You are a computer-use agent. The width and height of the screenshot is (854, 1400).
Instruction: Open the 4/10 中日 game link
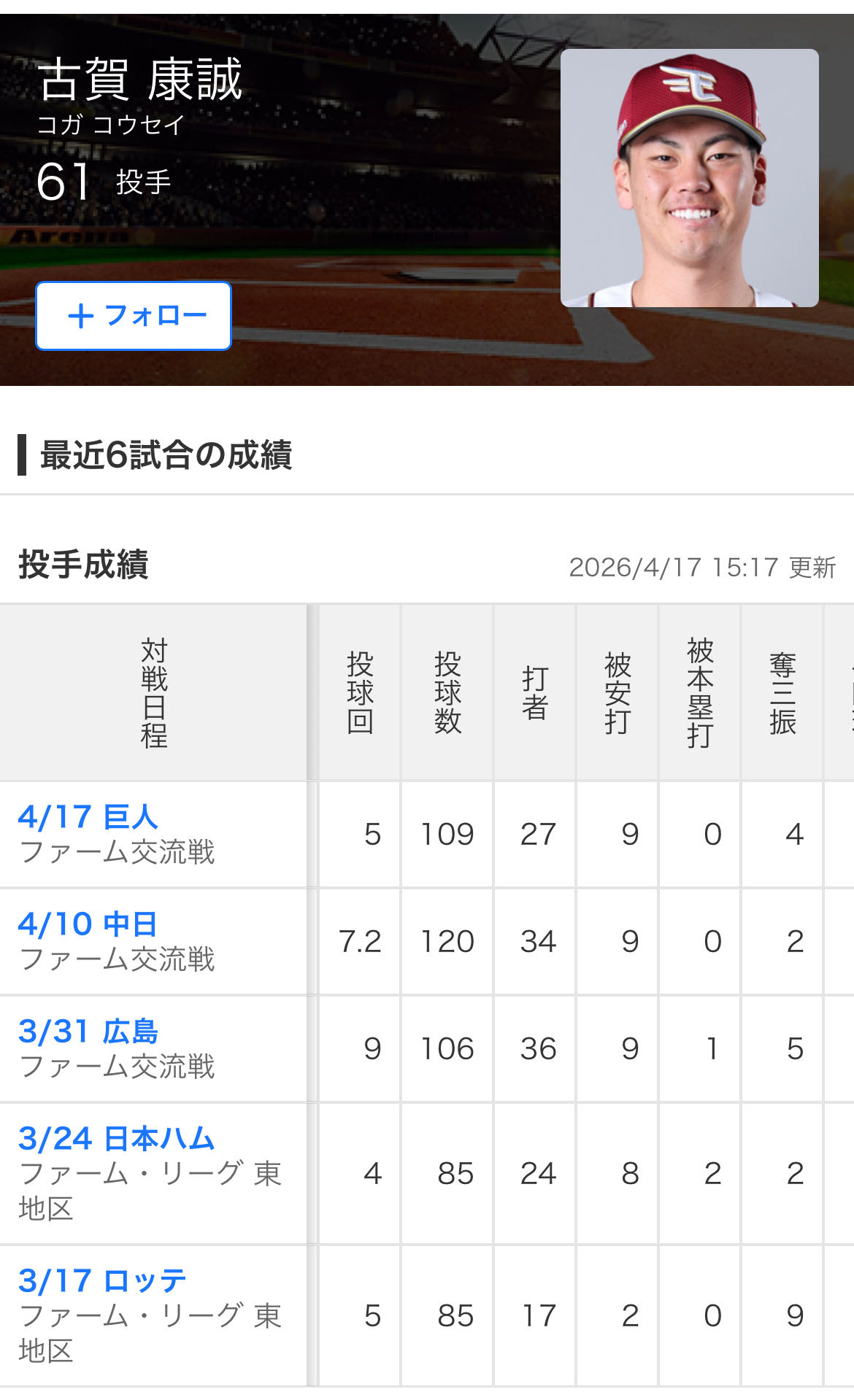point(88,924)
